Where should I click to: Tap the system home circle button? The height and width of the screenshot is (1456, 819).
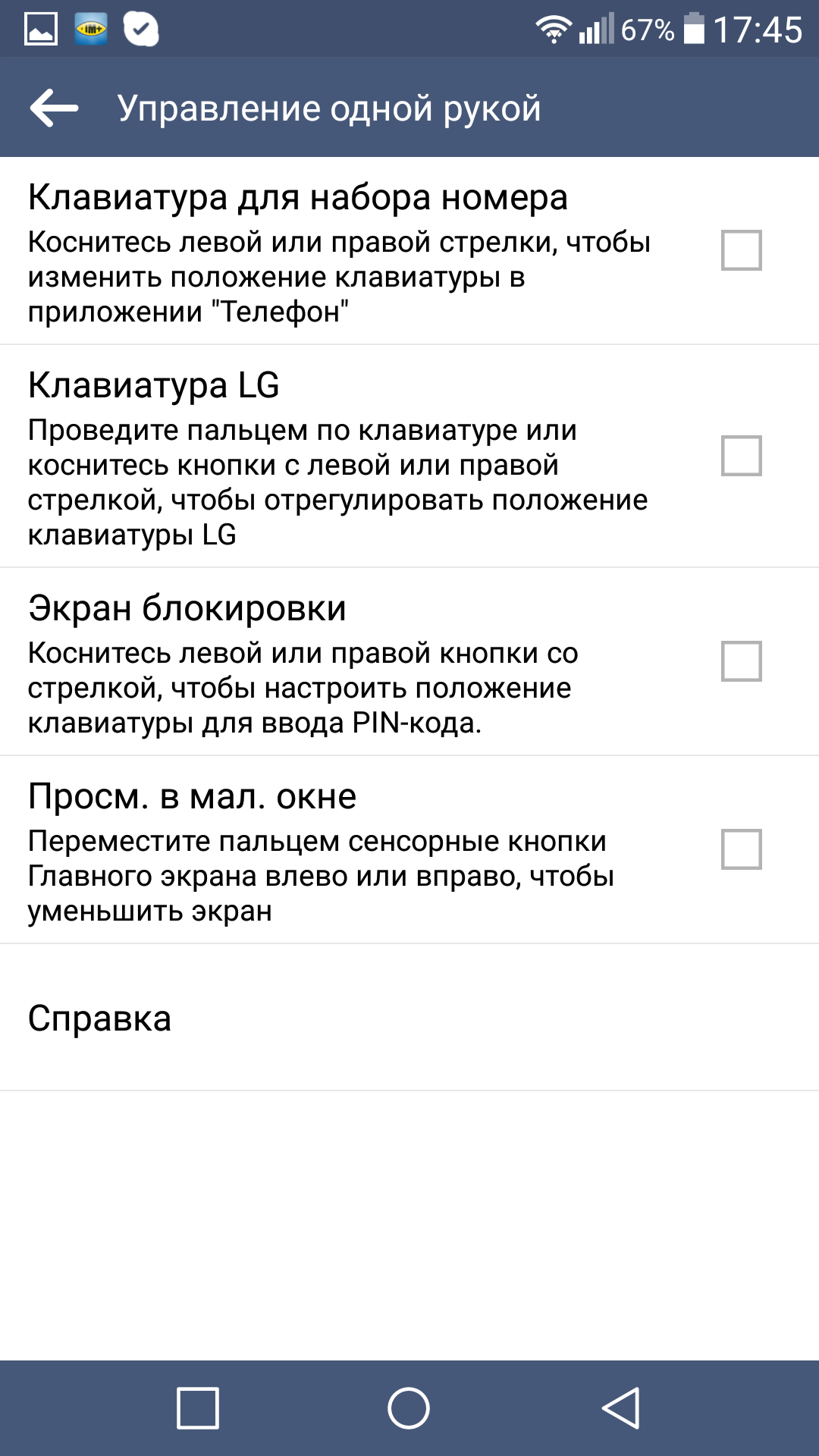click(409, 1408)
